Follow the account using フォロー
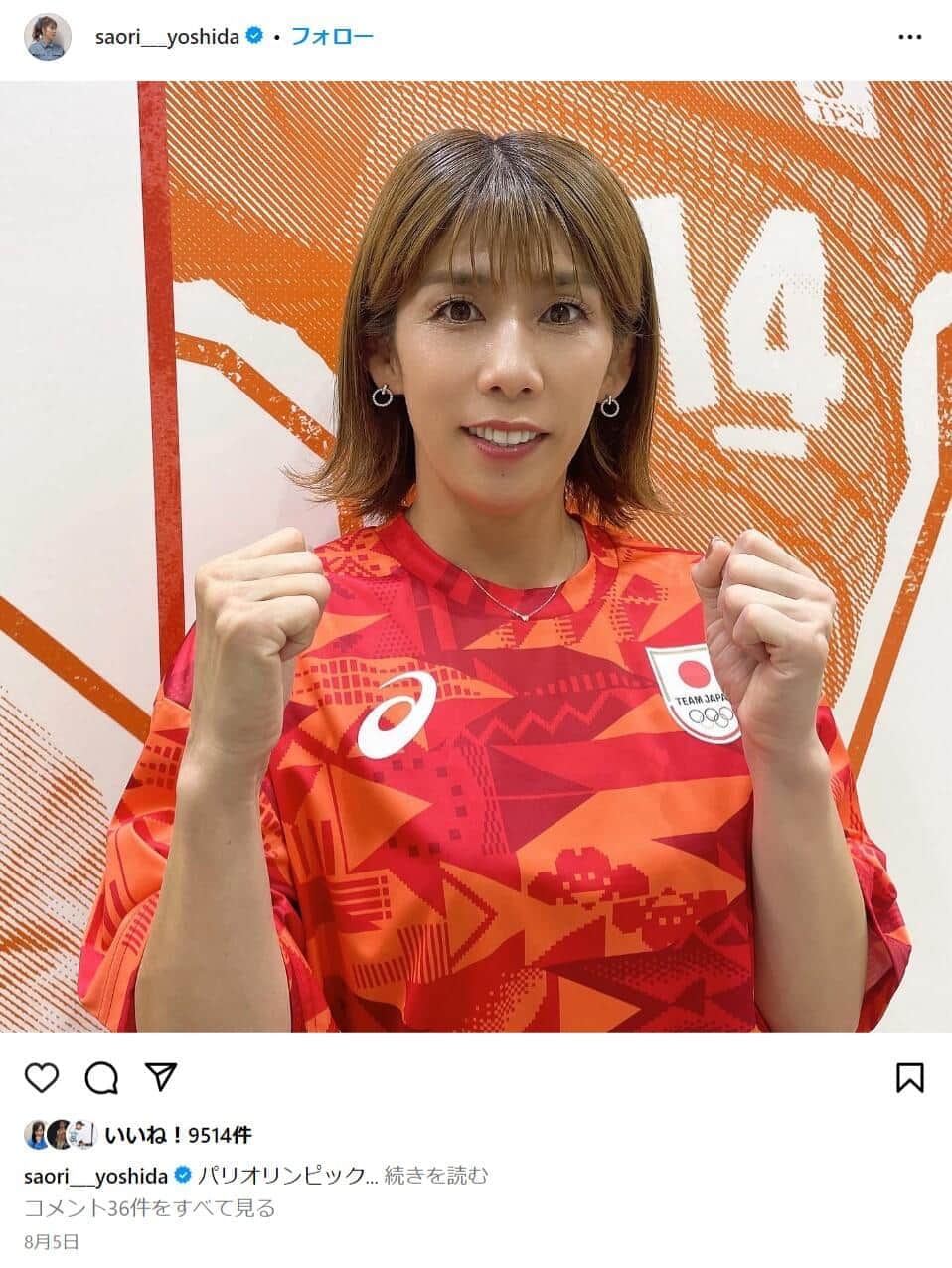Screen dimensions: 952x1268 point(333,33)
